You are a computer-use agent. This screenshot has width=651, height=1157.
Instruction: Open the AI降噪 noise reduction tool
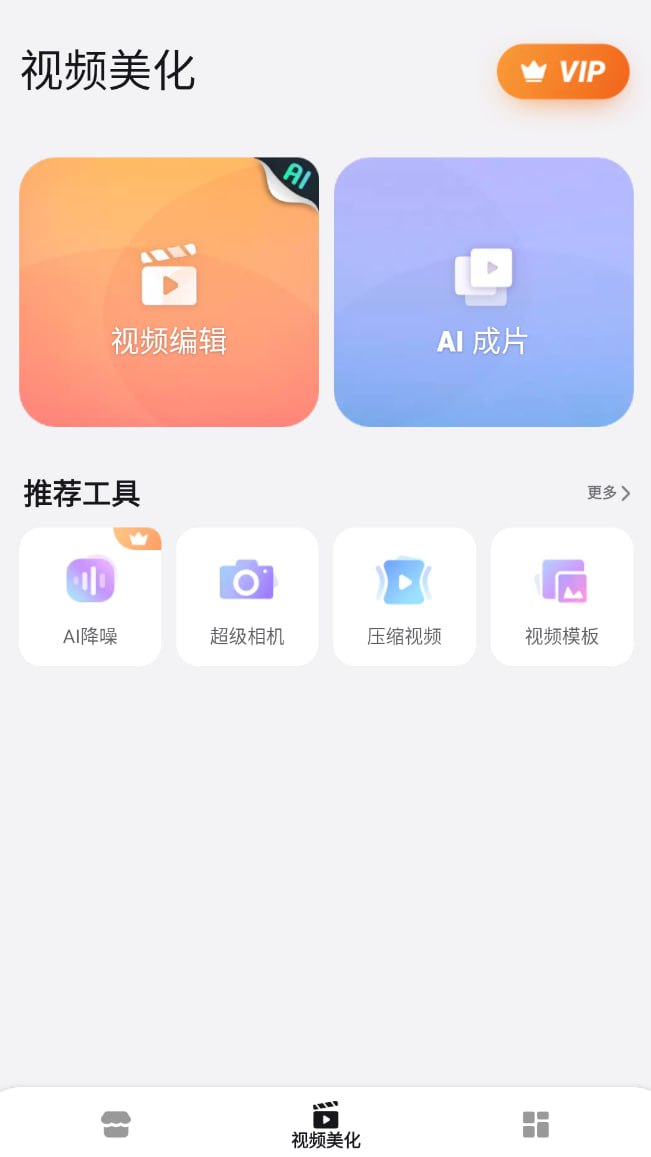pyautogui.click(x=90, y=596)
